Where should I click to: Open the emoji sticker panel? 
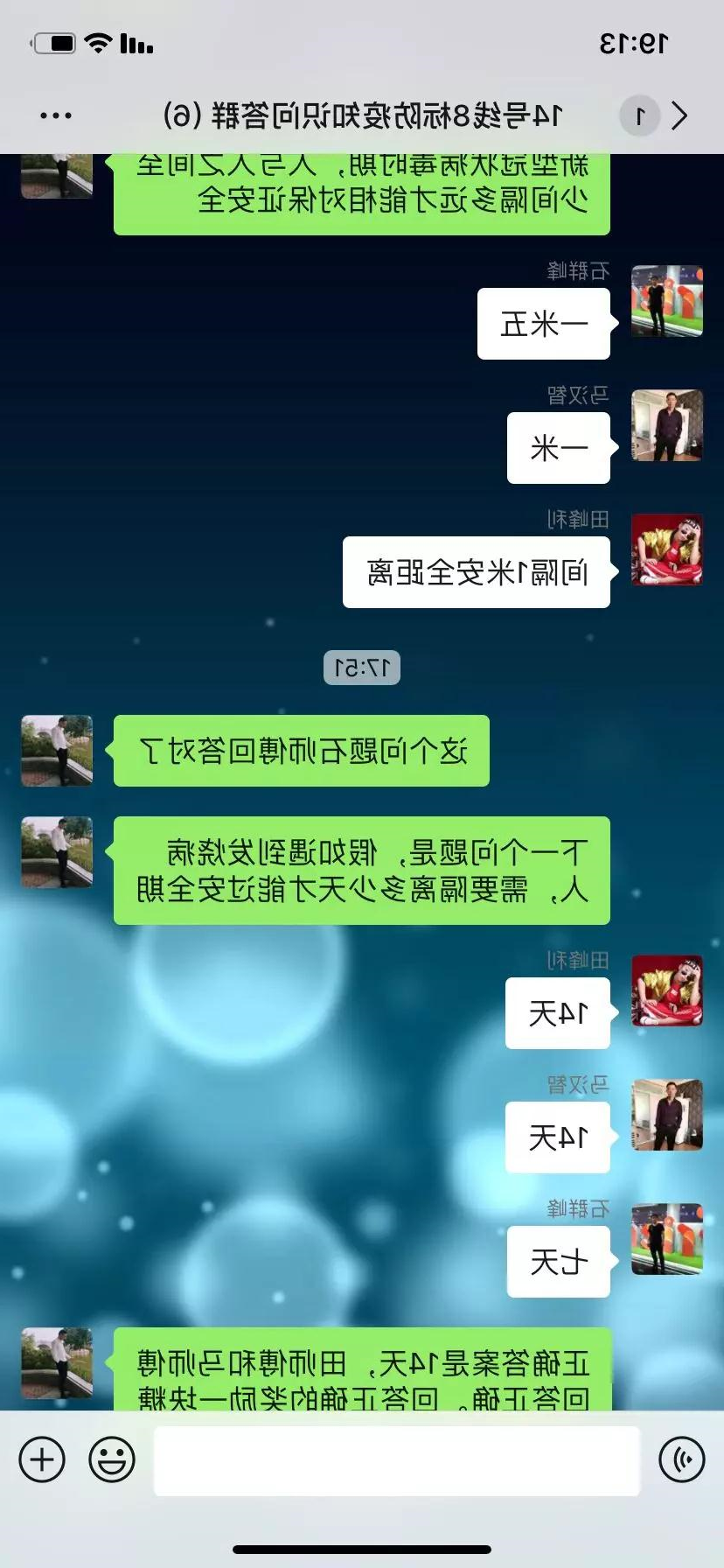[112, 1459]
